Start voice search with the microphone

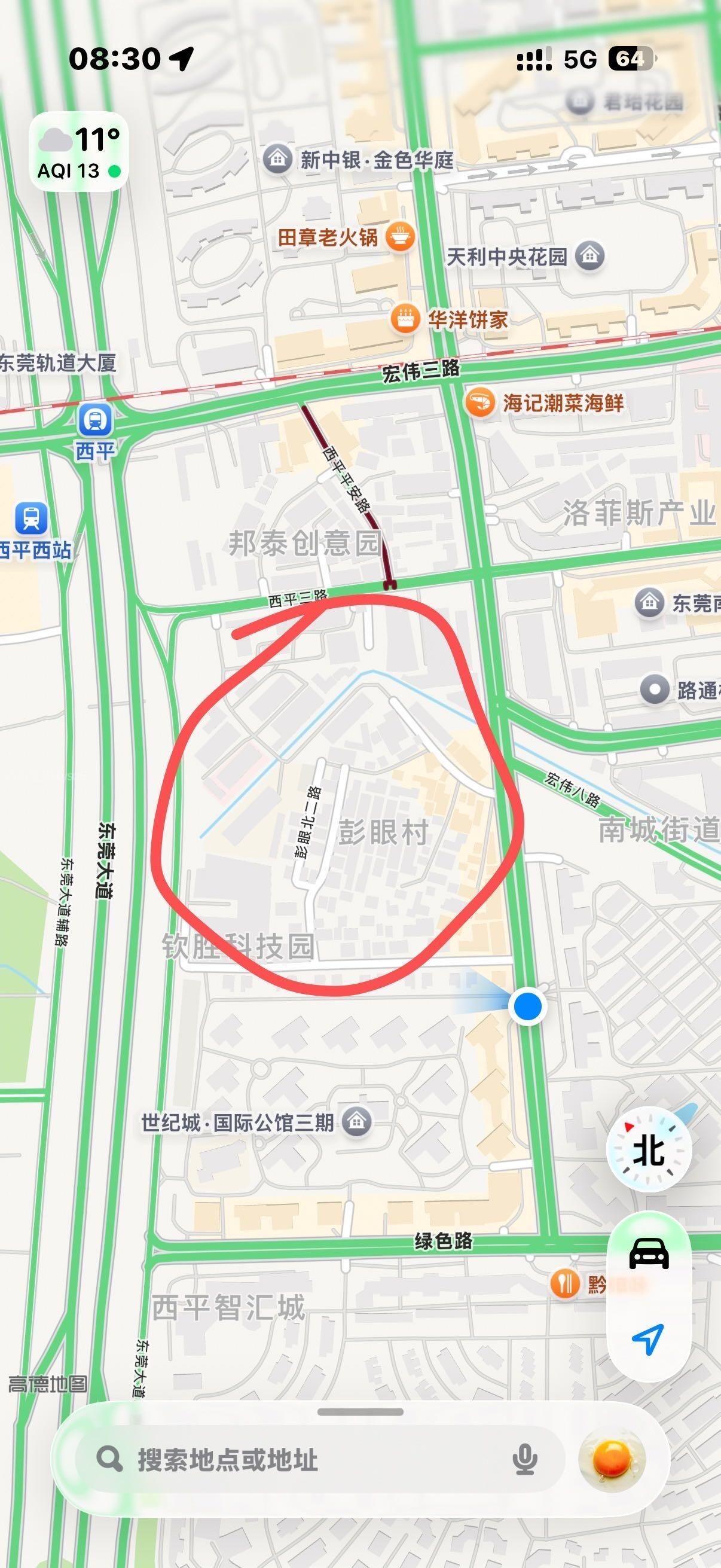tap(524, 1460)
